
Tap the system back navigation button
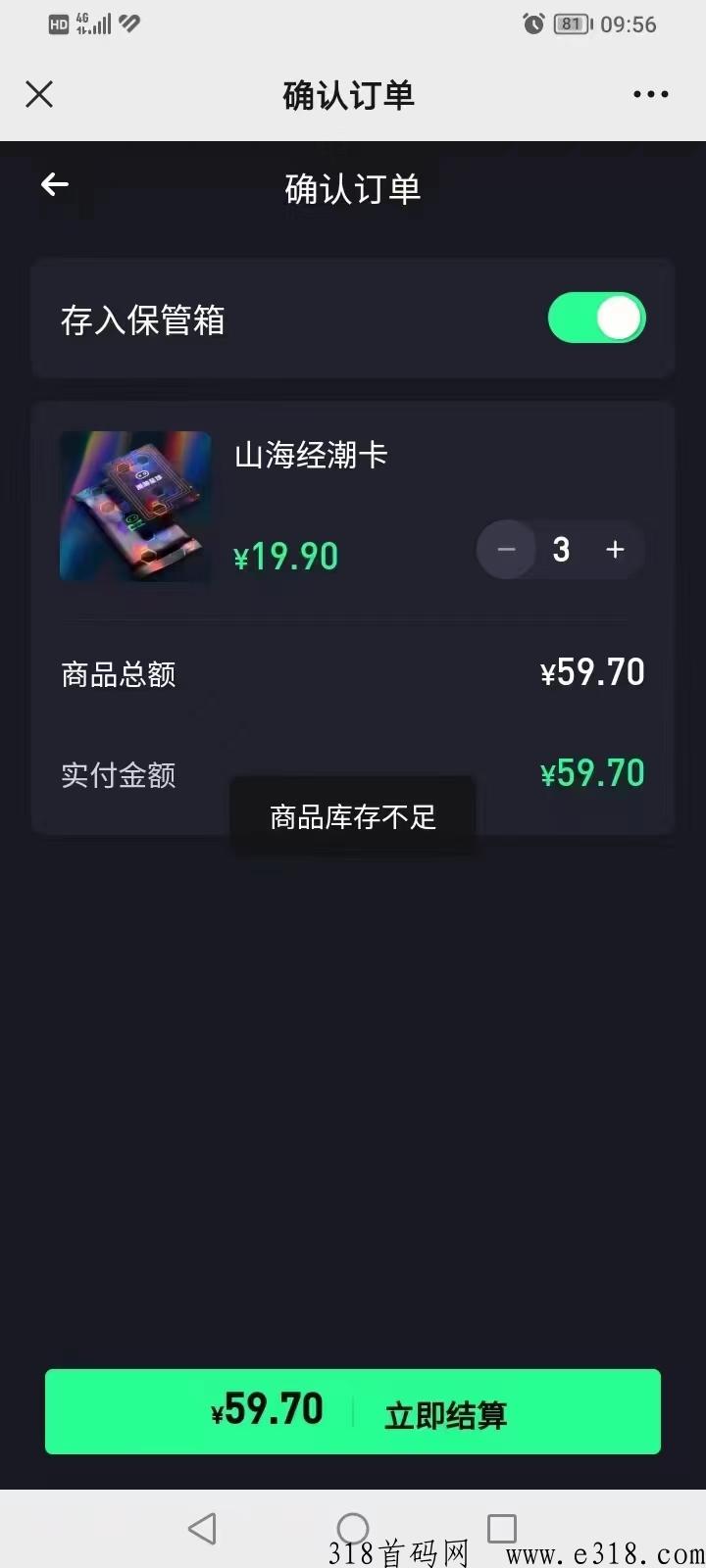[202, 1529]
